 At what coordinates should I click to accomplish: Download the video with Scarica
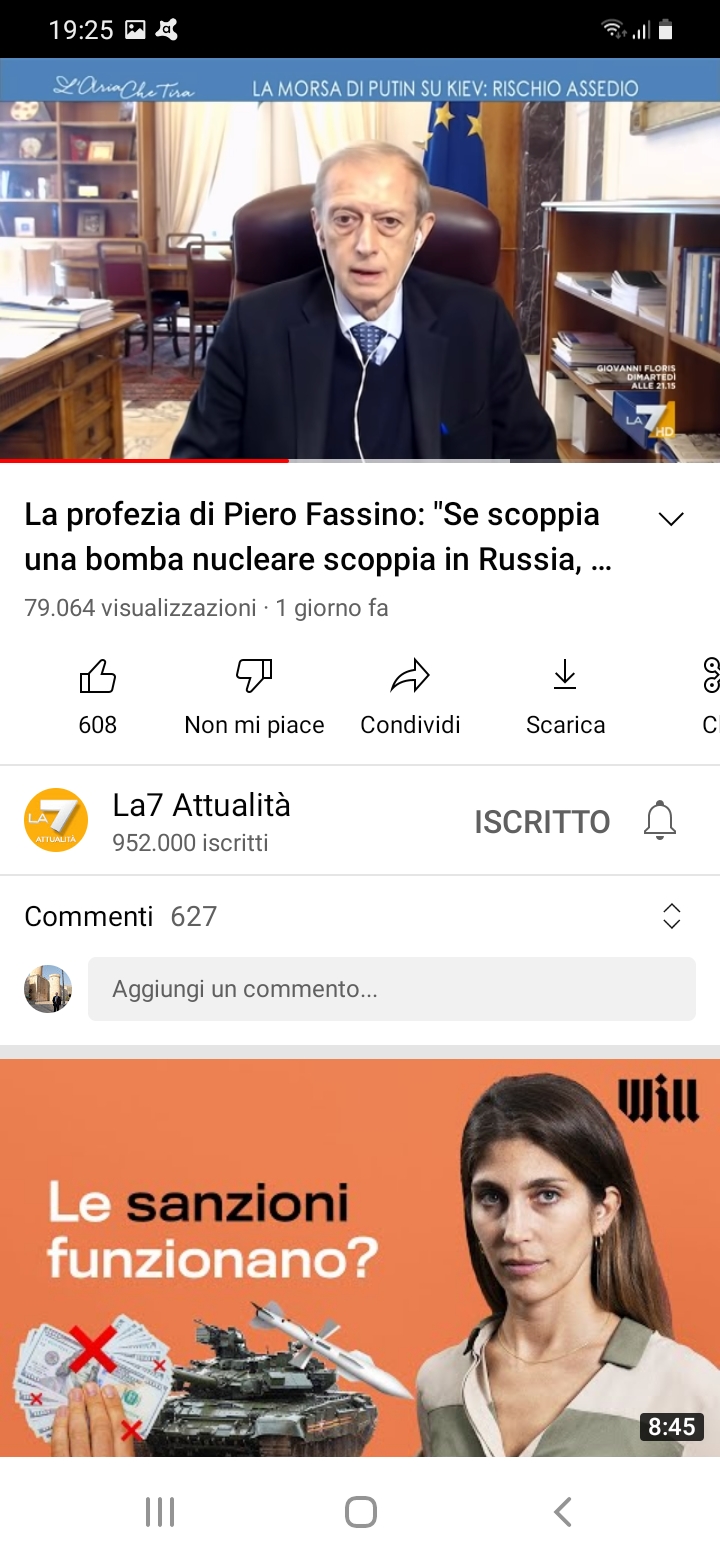565,697
